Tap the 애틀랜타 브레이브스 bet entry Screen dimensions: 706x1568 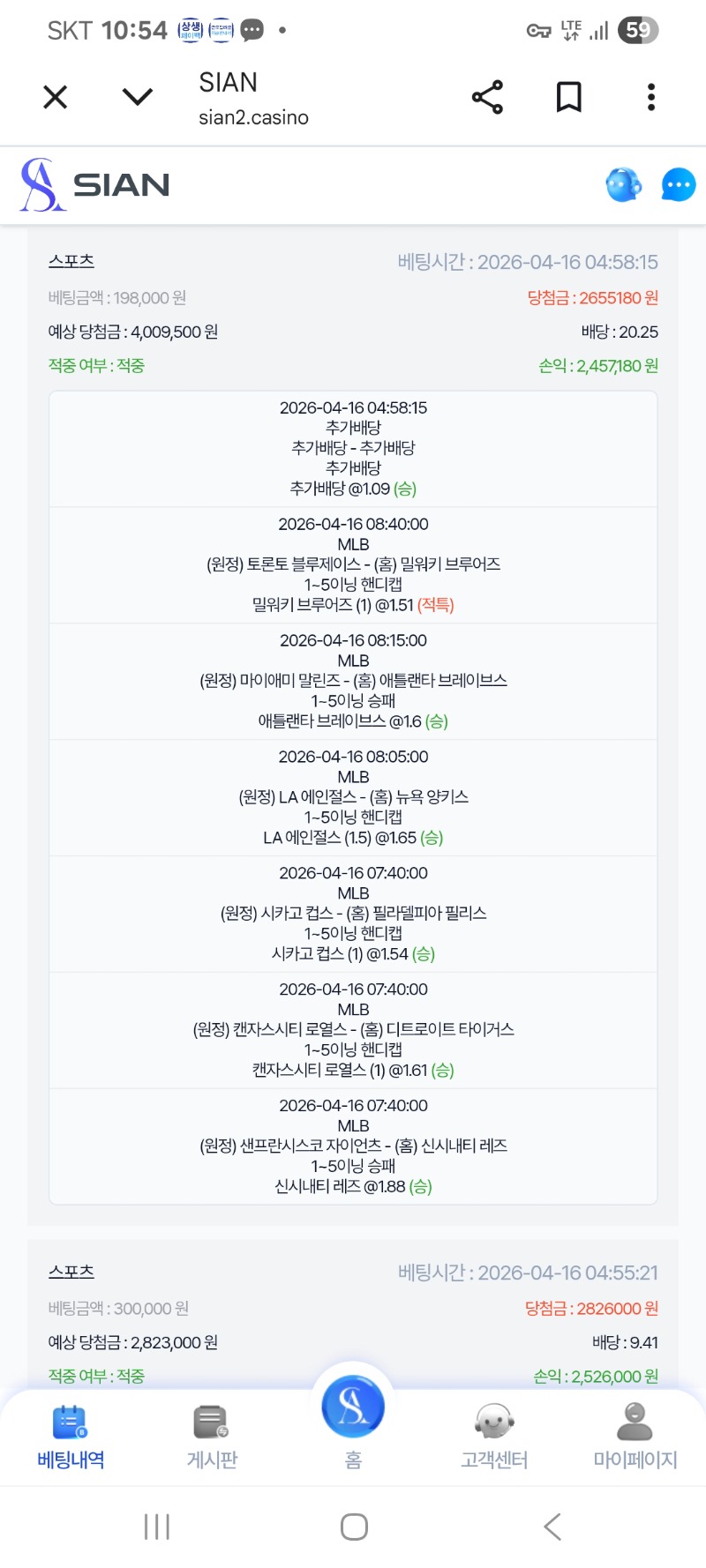(353, 681)
